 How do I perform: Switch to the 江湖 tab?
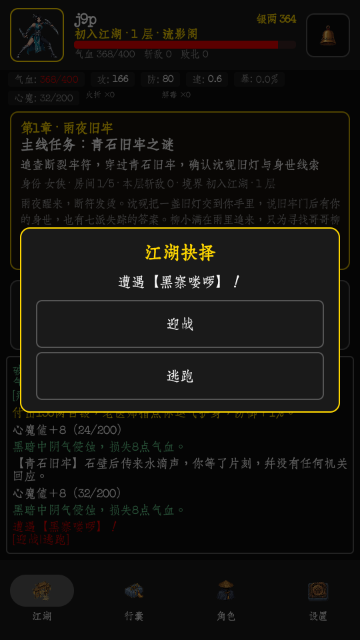(42, 598)
